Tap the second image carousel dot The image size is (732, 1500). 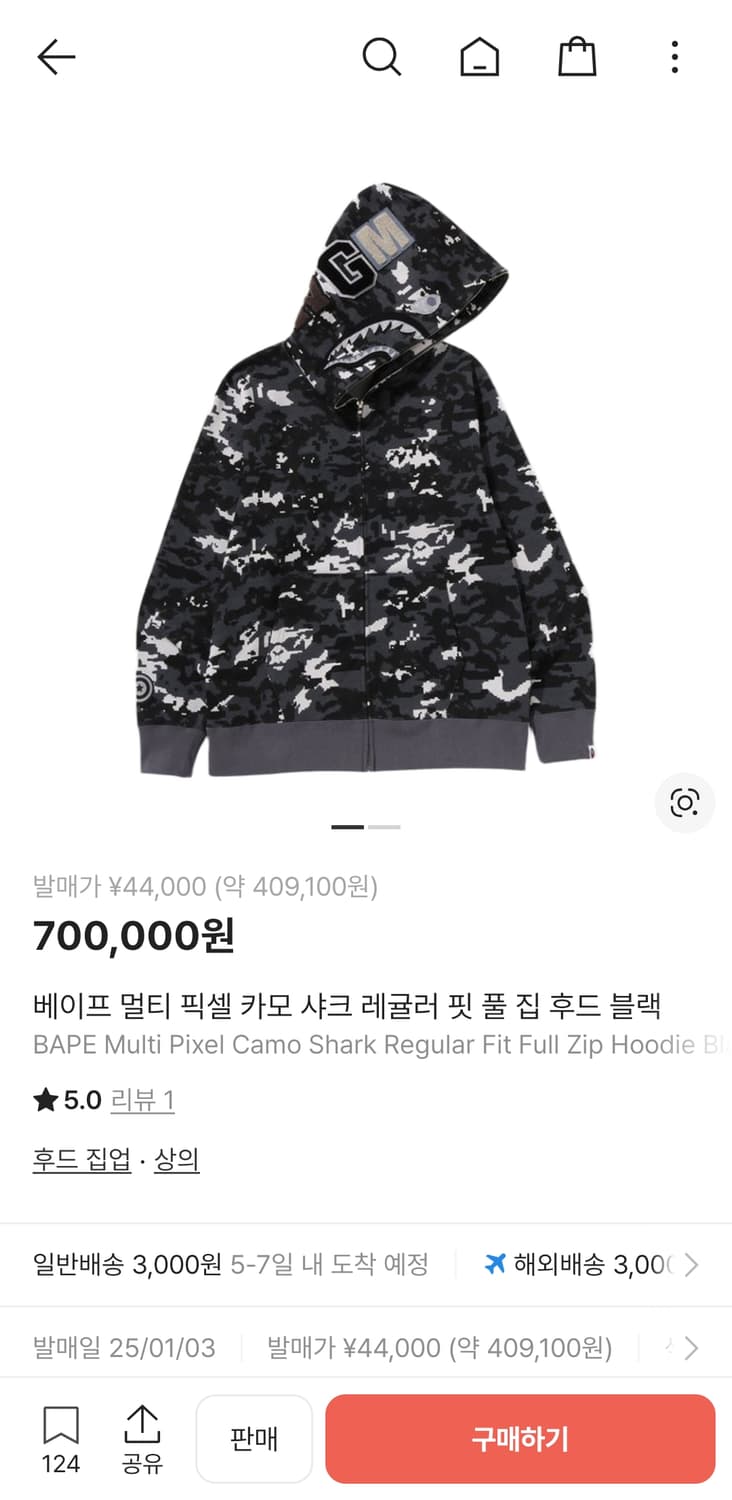click(385, 827)
